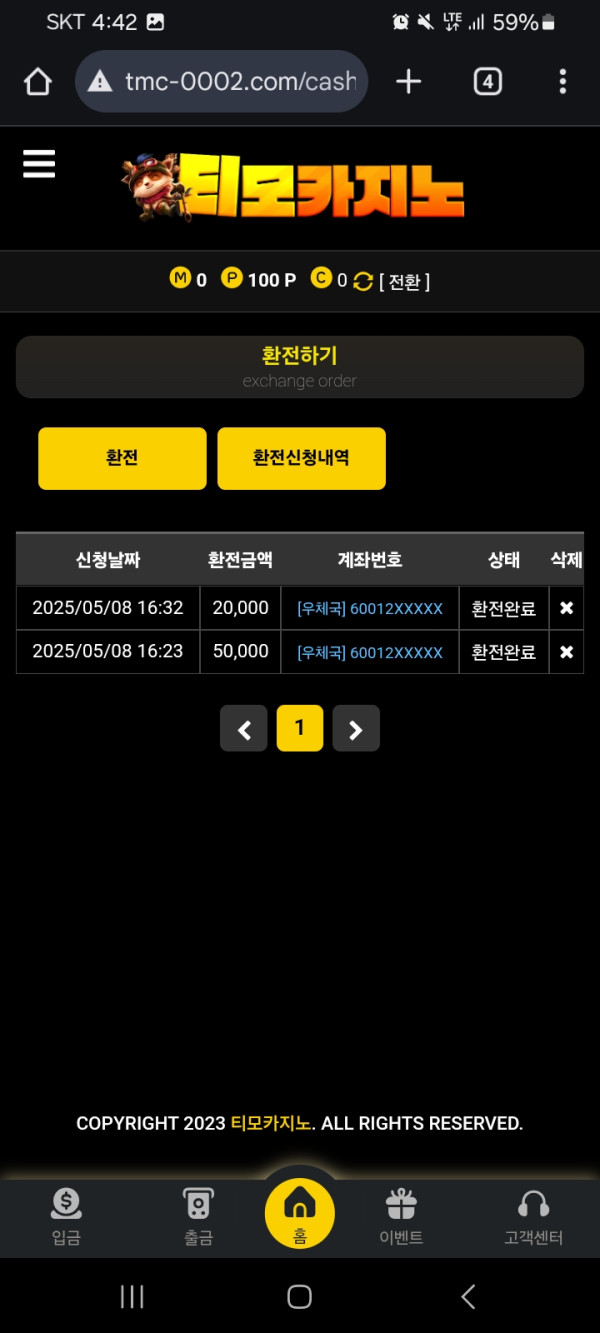Delete the 50,000 exchange record
Screen dimensions: 600x1333
click(566, 652)
